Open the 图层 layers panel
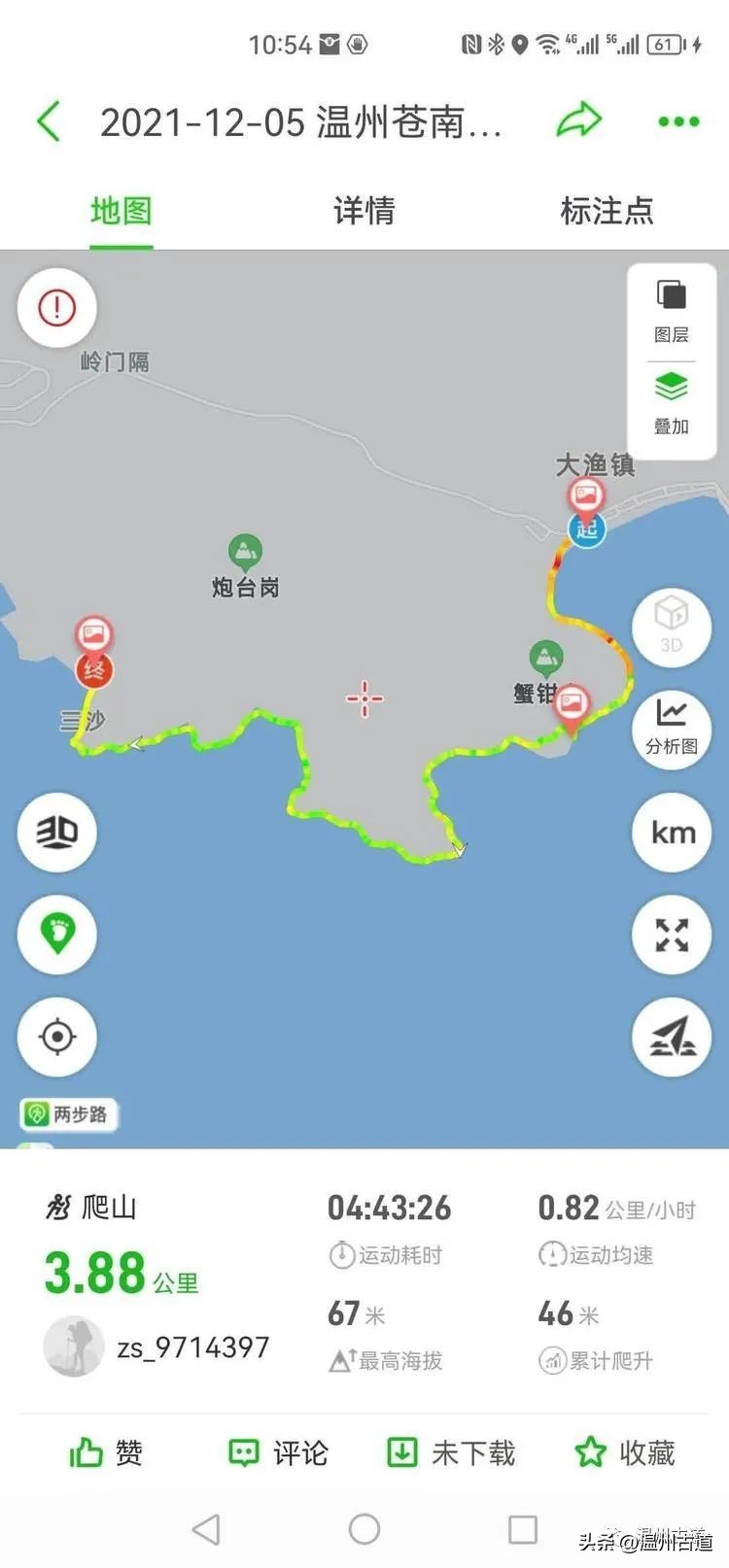Image resolution: width=729 pixels, height=1568 pixels. click(671, 309)
